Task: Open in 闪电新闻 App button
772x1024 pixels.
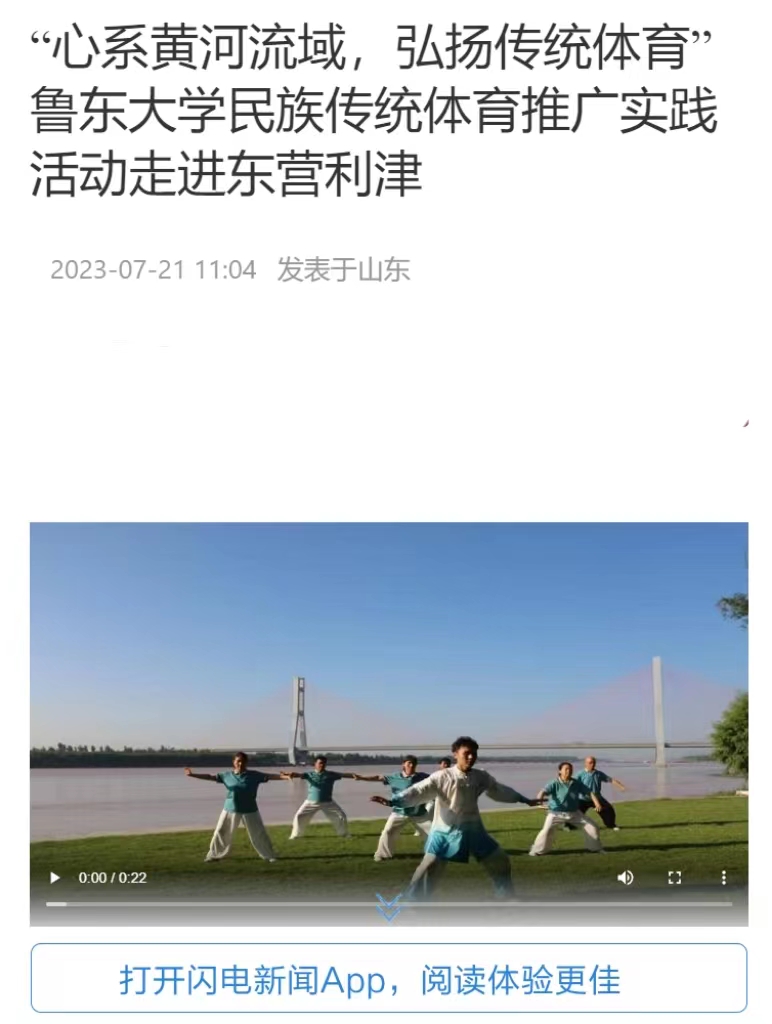Action: click(388, 978)
